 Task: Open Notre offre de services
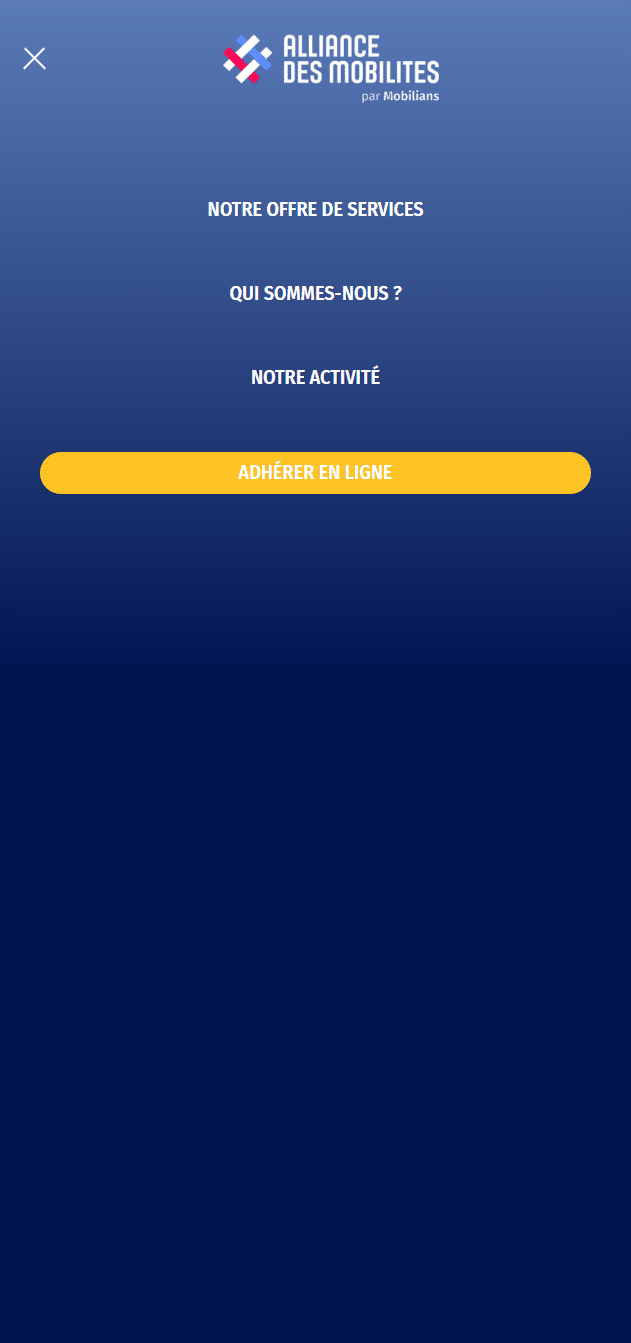point(315,209)
